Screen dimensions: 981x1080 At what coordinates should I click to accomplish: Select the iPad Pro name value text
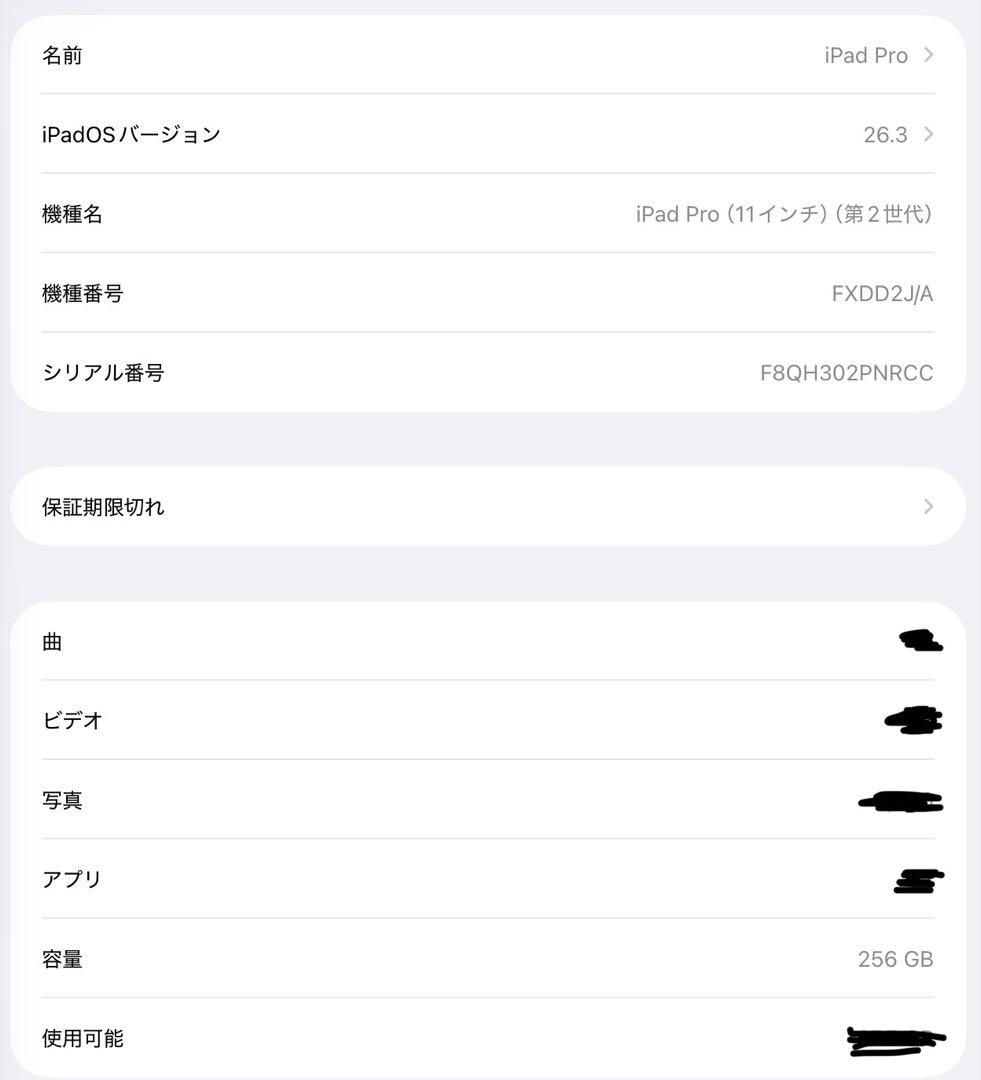pos(865,55)
